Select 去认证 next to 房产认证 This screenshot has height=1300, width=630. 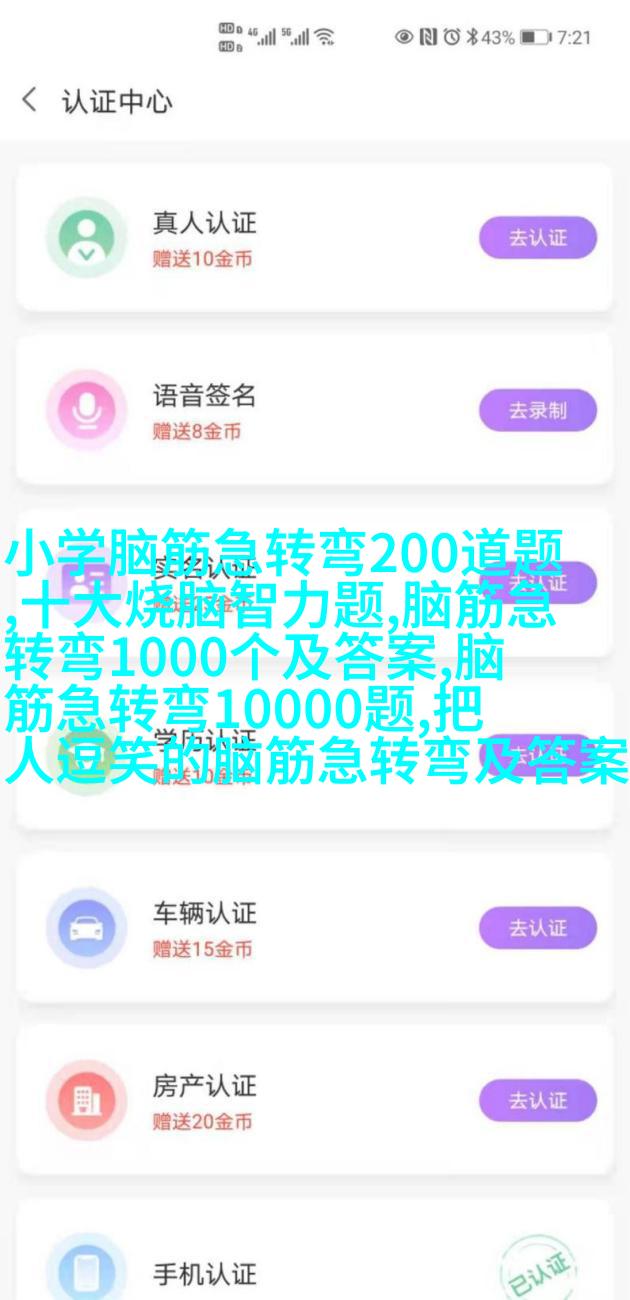tap(537, 1100)
